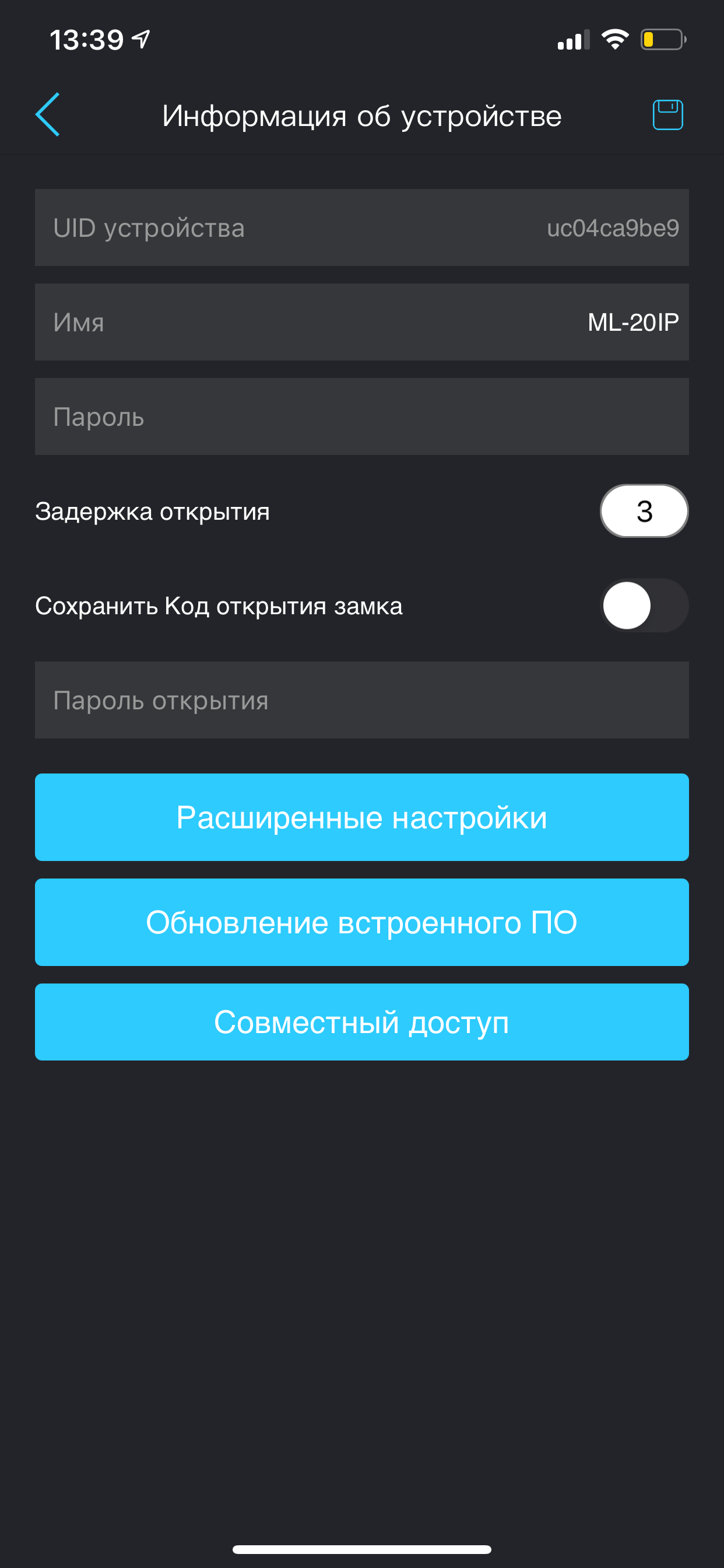
Task: Start Обновление встроенного ПО
Action: (x=361, y=922)
